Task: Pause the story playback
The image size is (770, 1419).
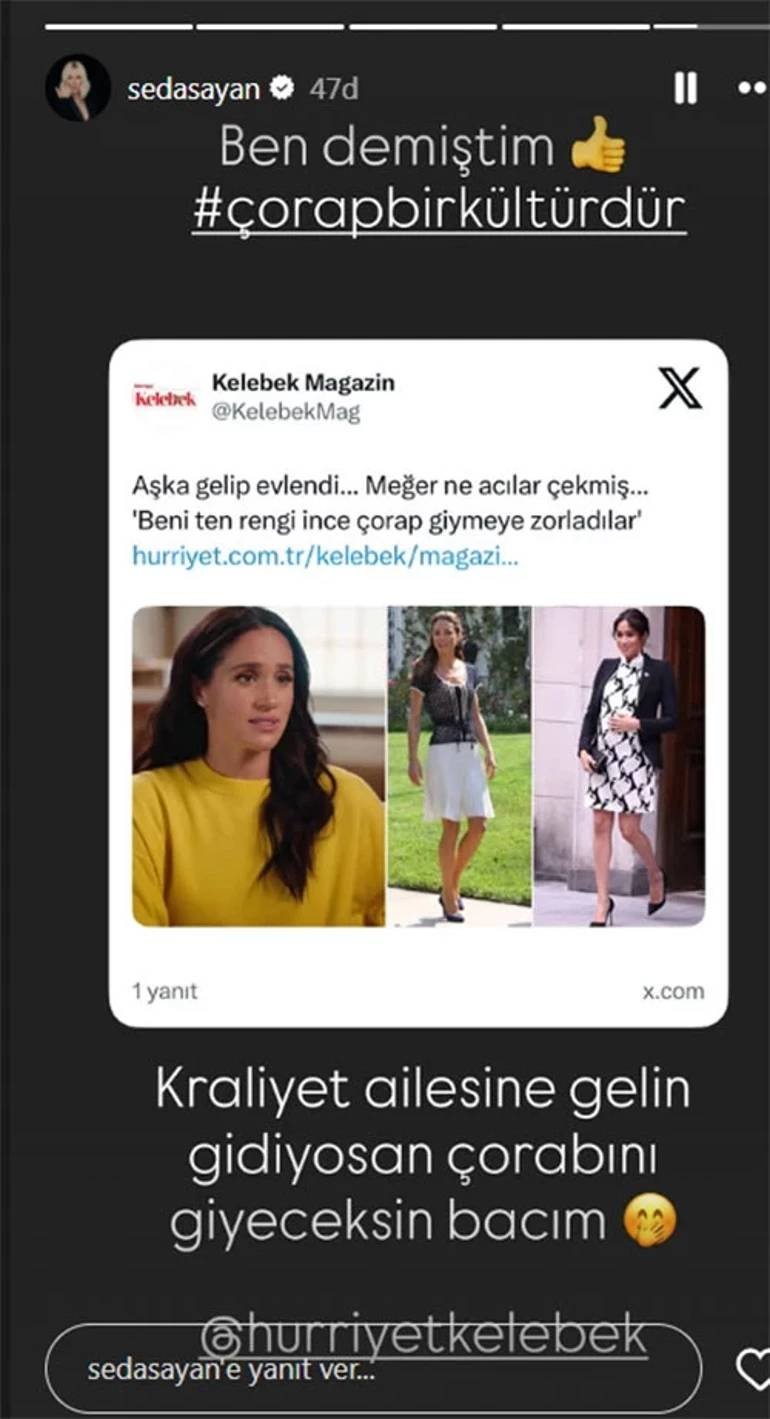Action: [685, 89]
